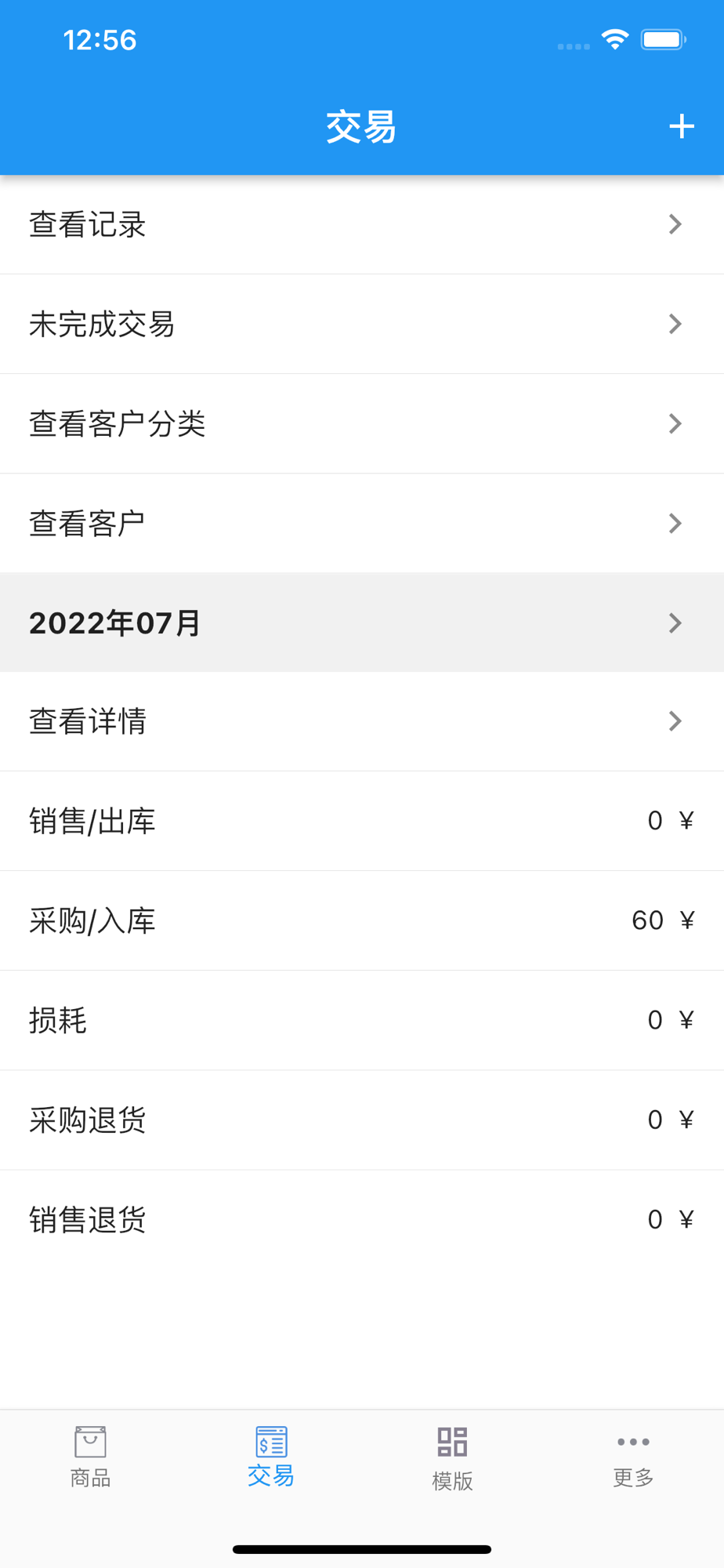Switch to the 更多 tab
Screen dimensions: 724x1568
click(633, 1457)
